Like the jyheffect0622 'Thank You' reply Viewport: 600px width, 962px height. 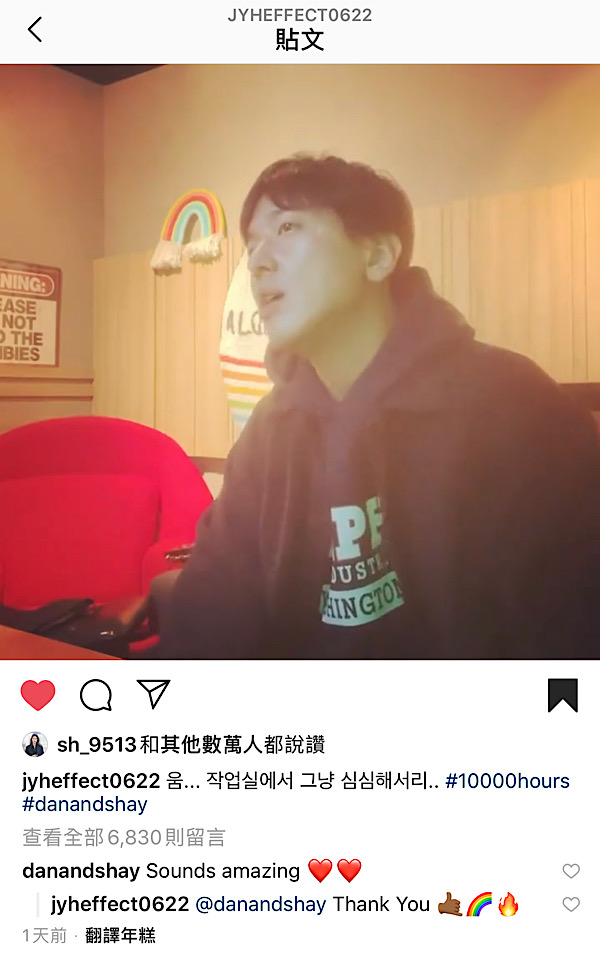(570, 904)
